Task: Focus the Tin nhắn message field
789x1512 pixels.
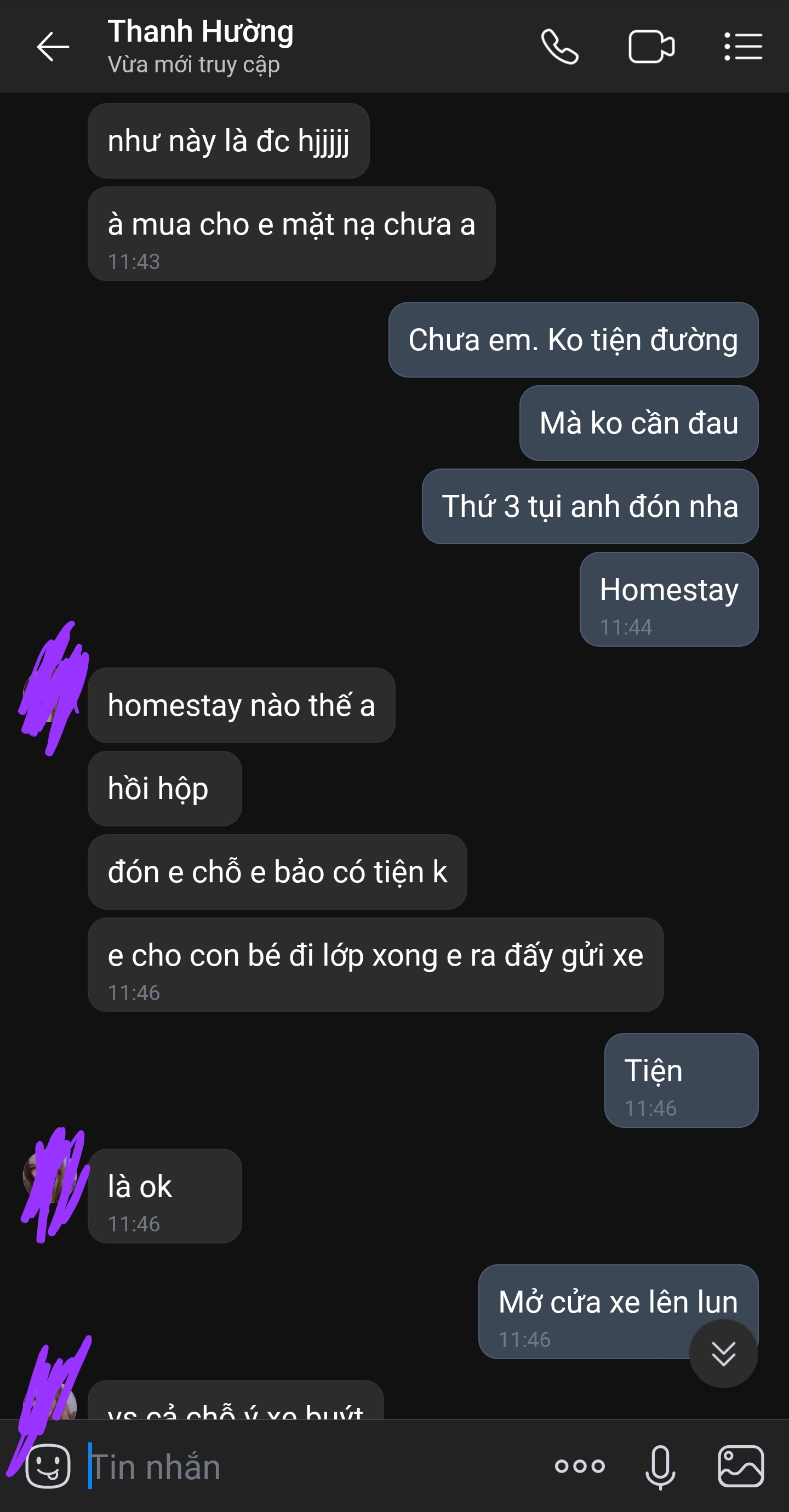Action: pos(305,1466)
